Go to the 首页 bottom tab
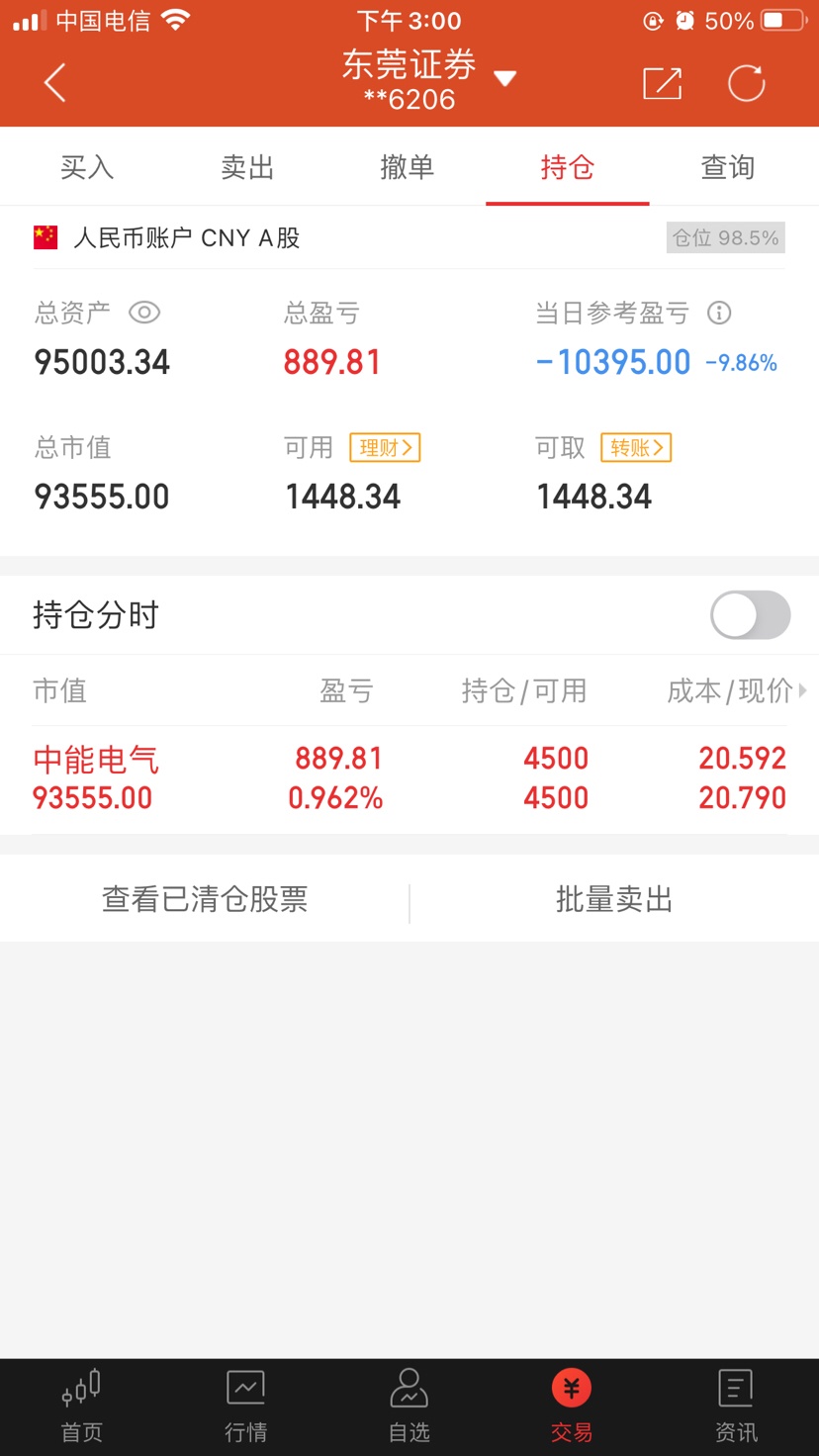The image size is (819, 1456). pos(82,1407)
